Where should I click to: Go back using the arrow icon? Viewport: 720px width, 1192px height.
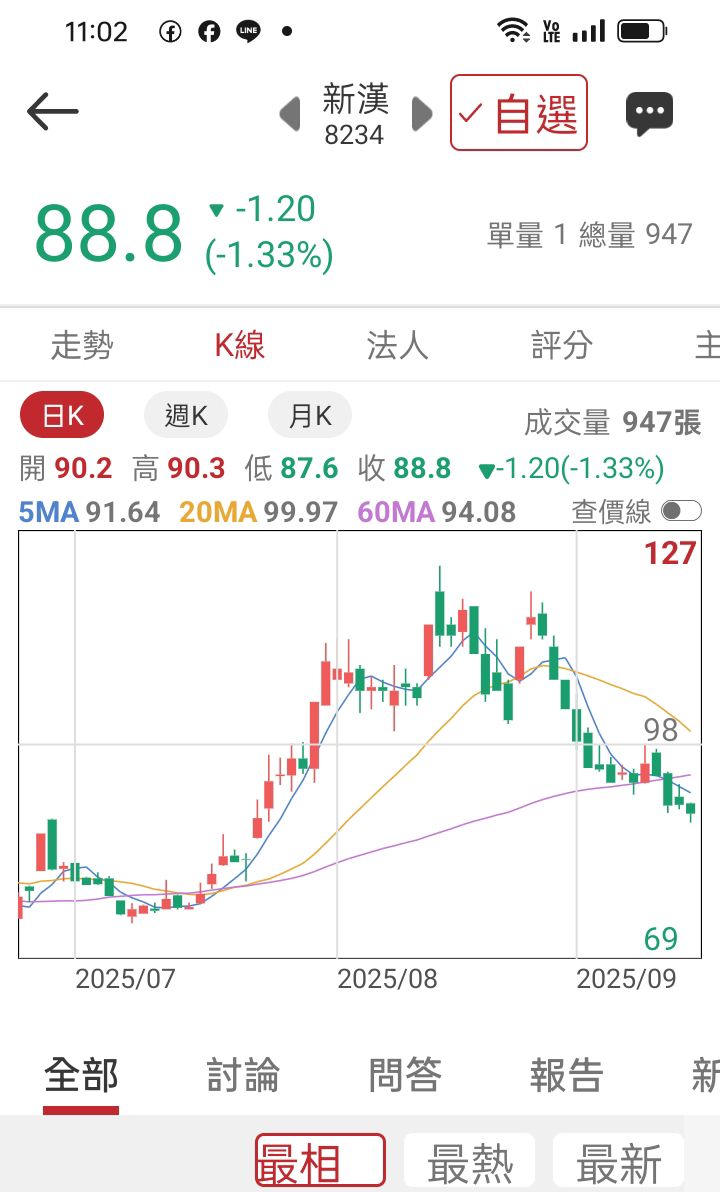coord(52,112)
